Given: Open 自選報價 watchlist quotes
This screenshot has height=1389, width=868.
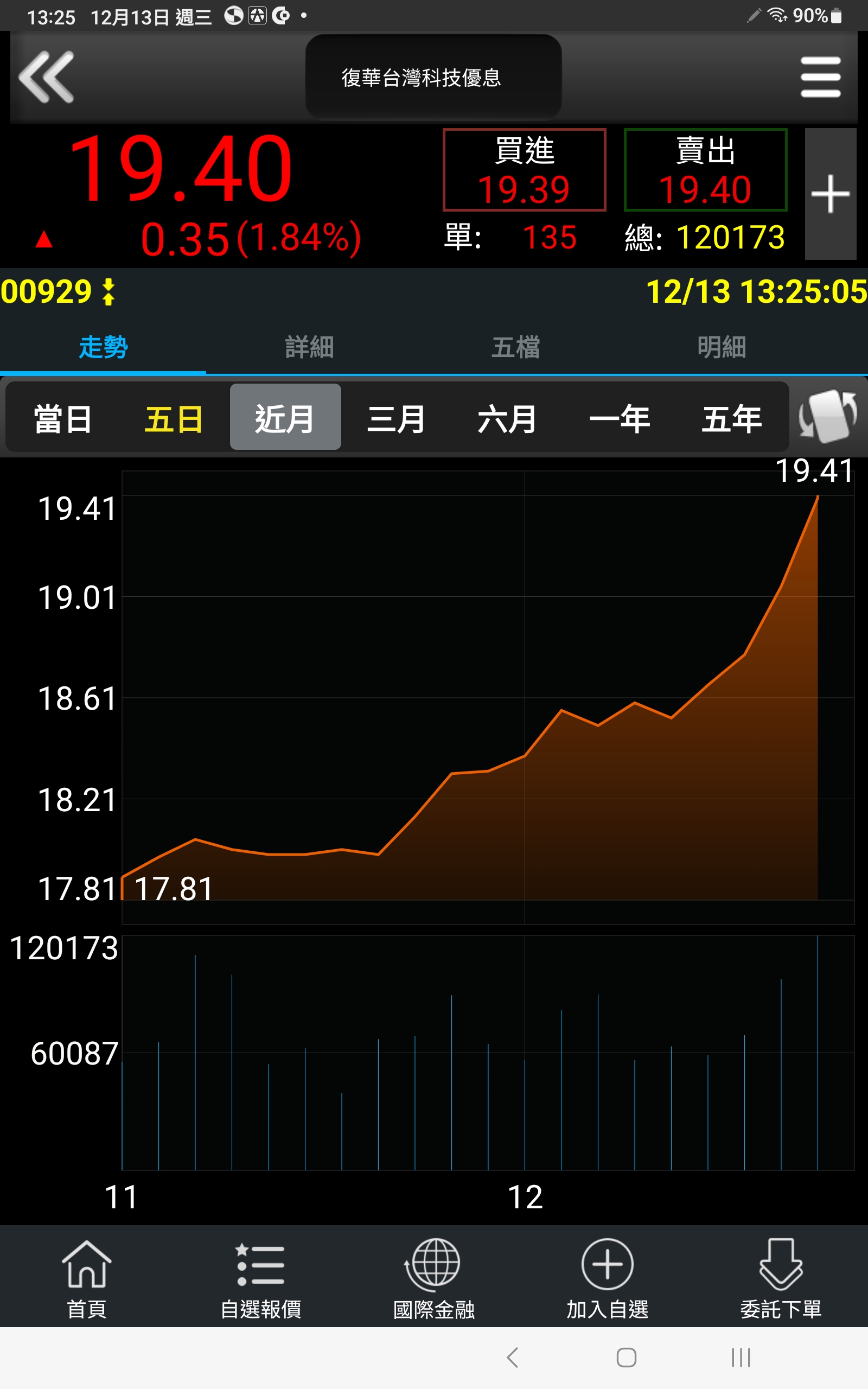Looking at the screenshot, I should (260, 1279).
